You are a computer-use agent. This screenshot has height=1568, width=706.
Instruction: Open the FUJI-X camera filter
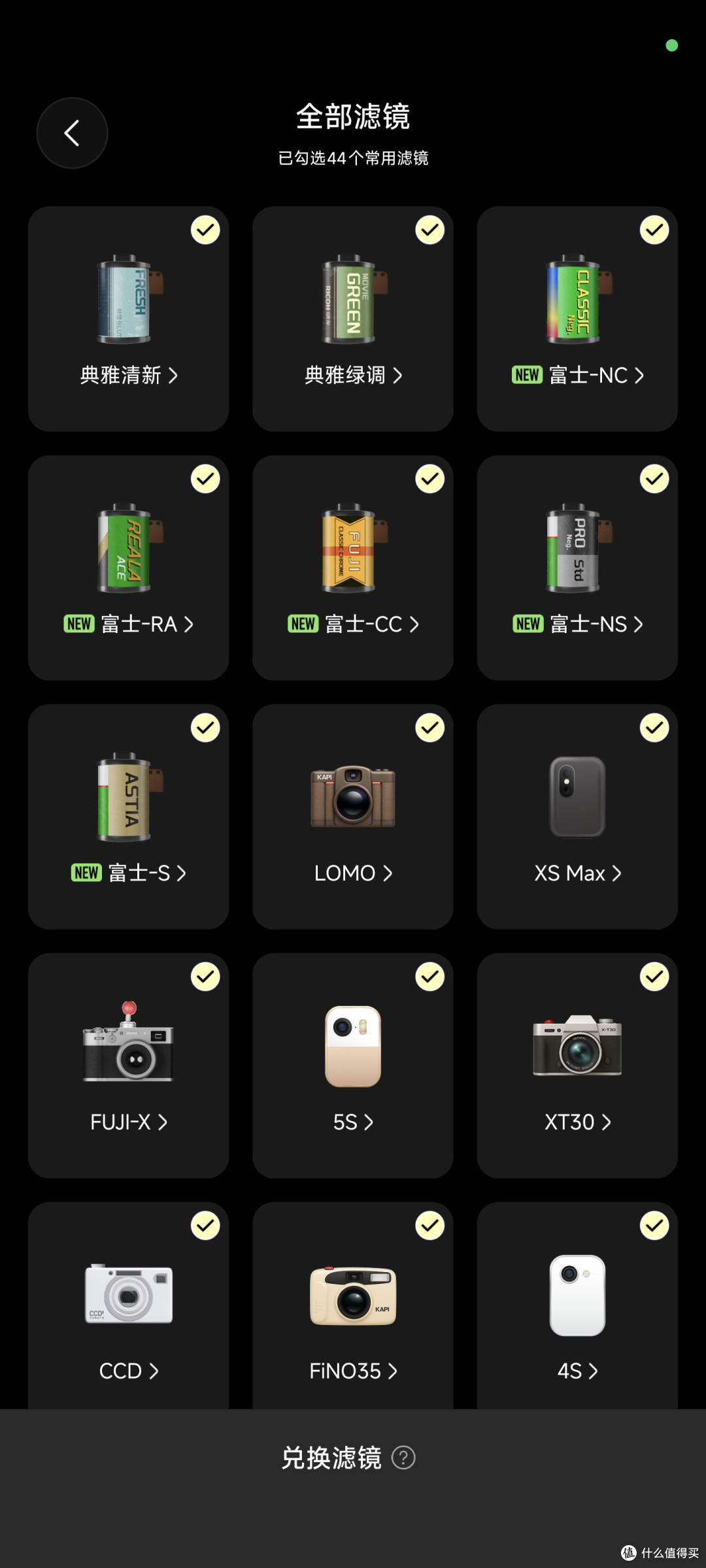click(x=128, y=1066)
